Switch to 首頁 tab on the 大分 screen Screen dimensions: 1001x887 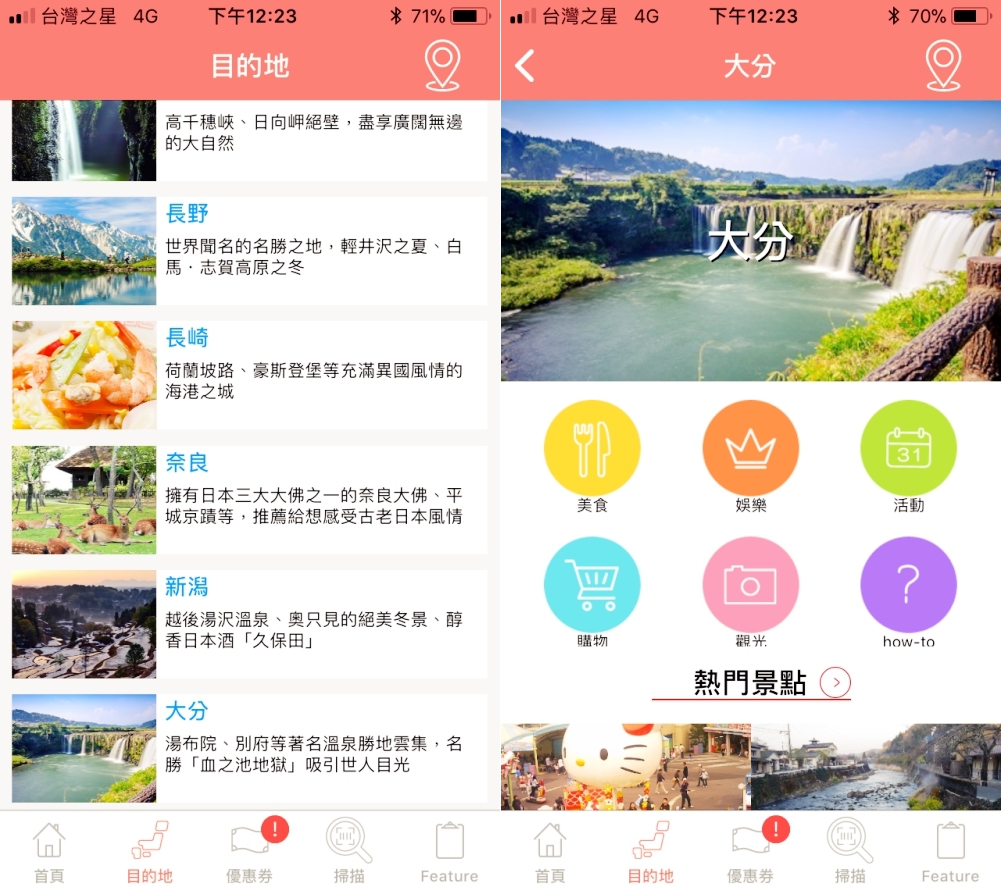(x=549, y=852)
